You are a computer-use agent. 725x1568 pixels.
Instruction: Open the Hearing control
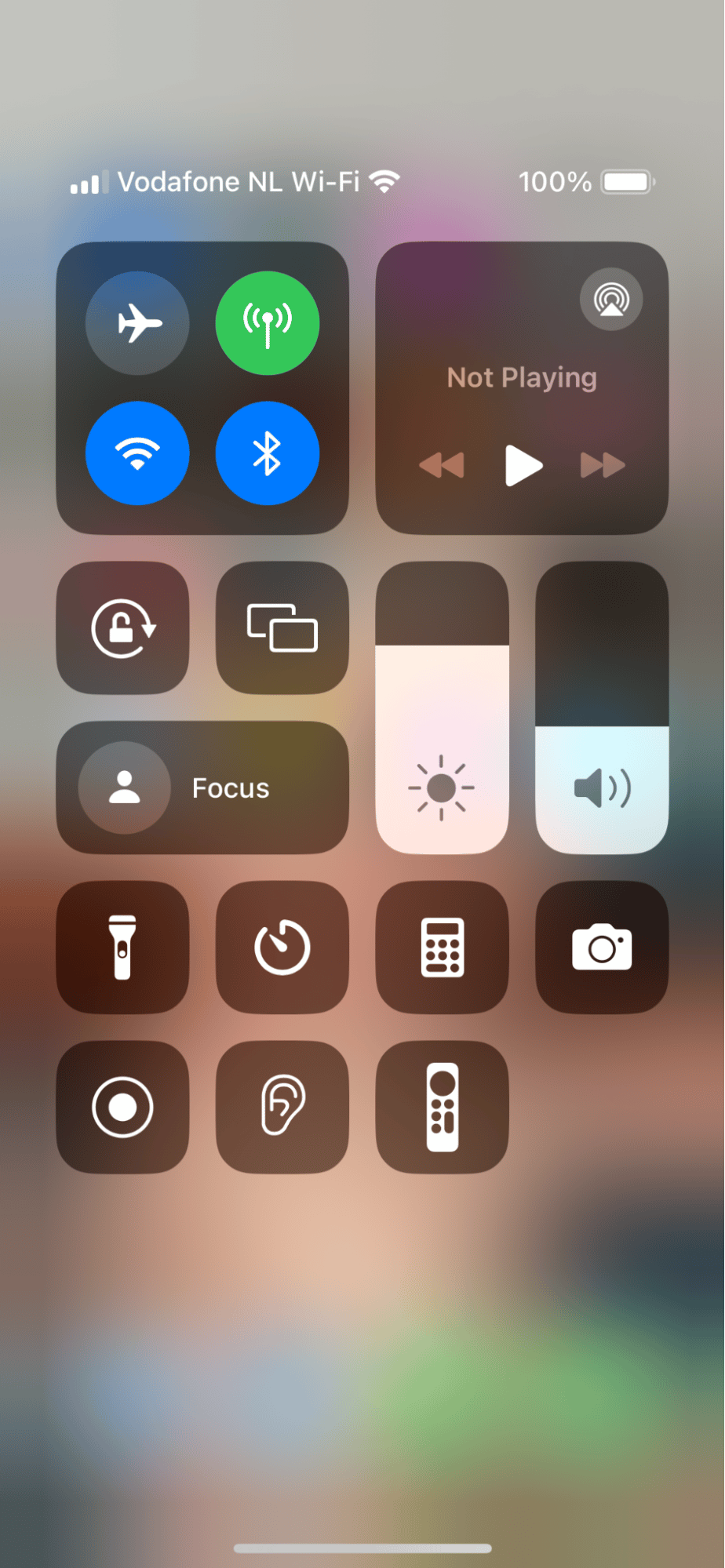point(282,1108)
